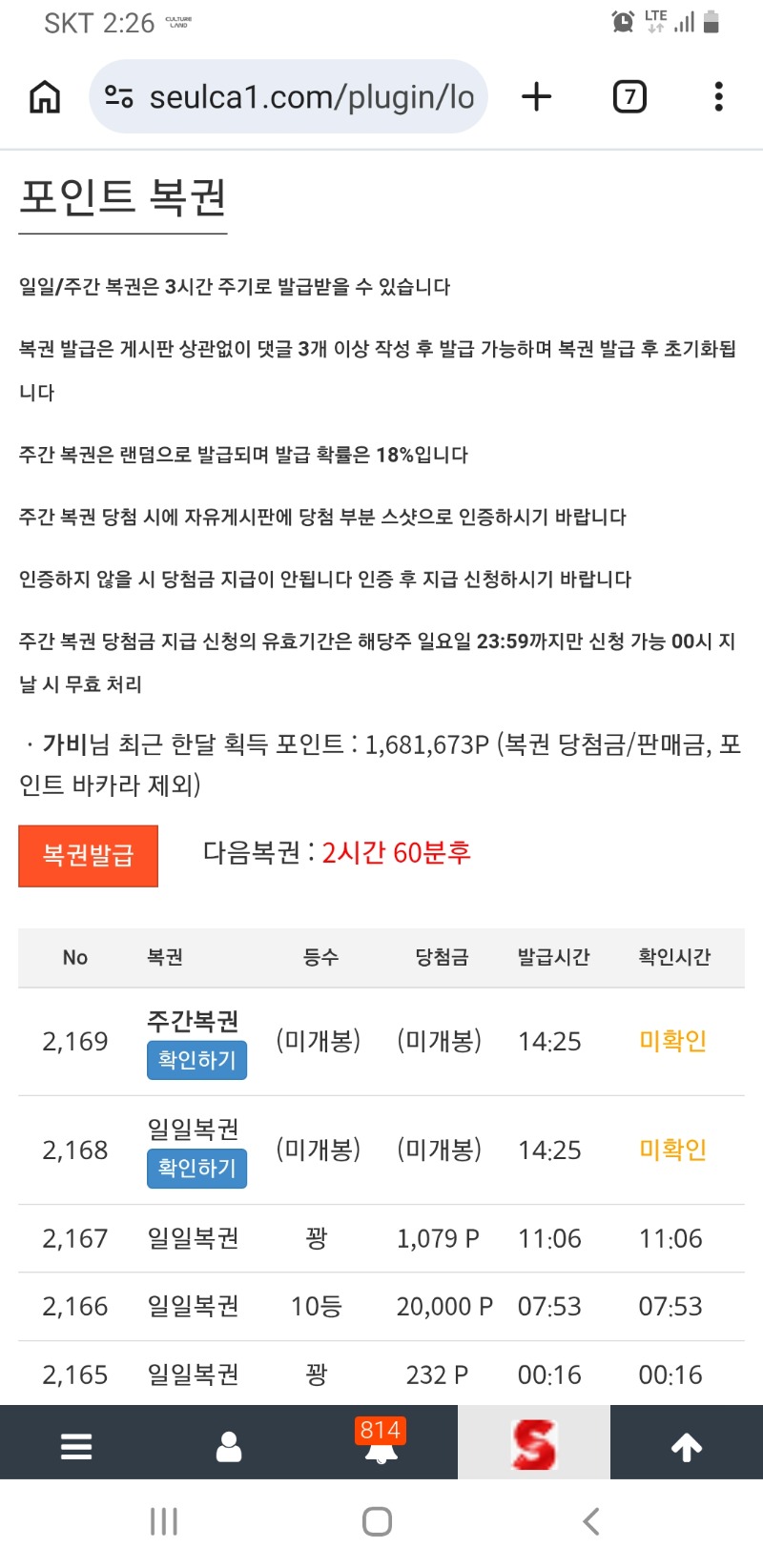Tap the red S logo button
The image size is (763, 1568).
click(533, 1443)
